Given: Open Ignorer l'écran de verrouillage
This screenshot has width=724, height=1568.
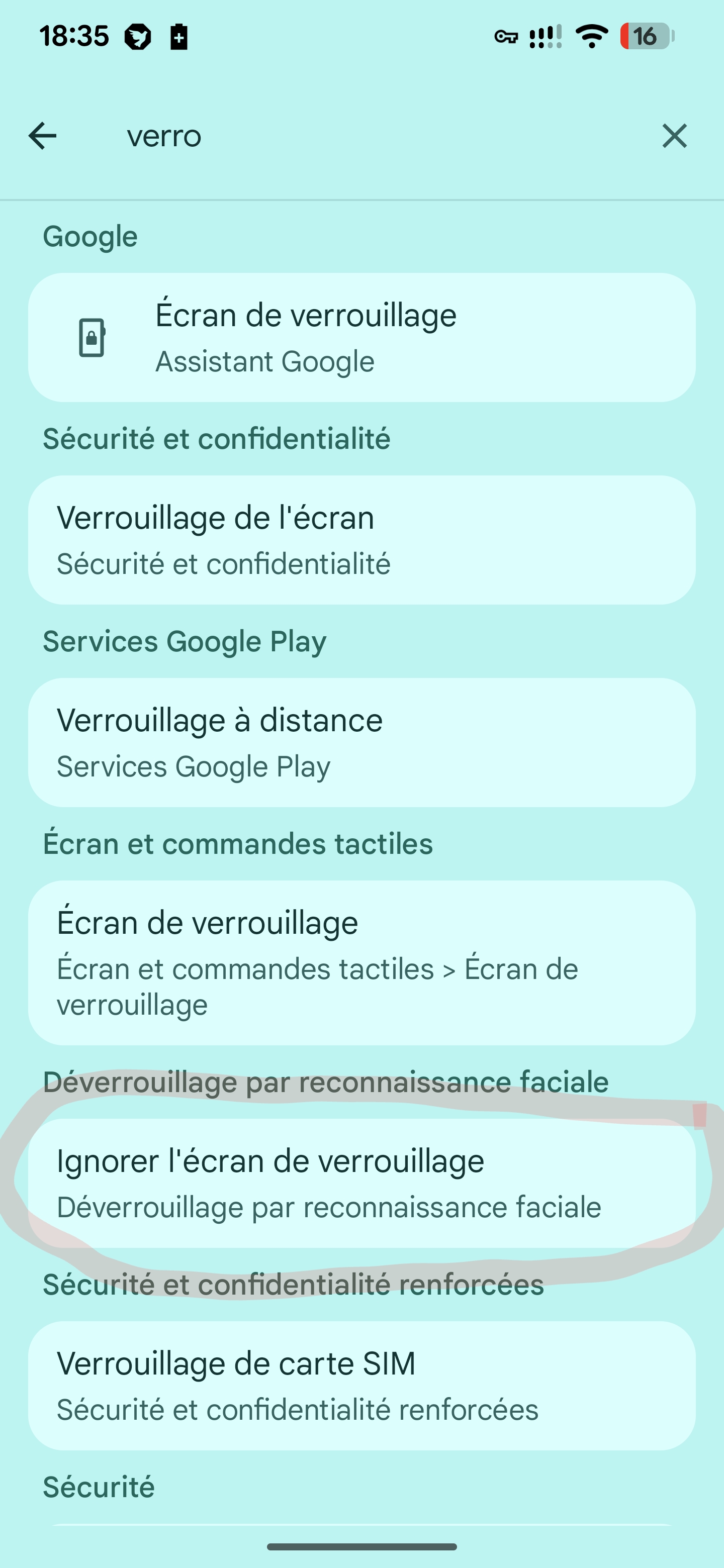Looking at the screenshot, I should point(361,1183).
